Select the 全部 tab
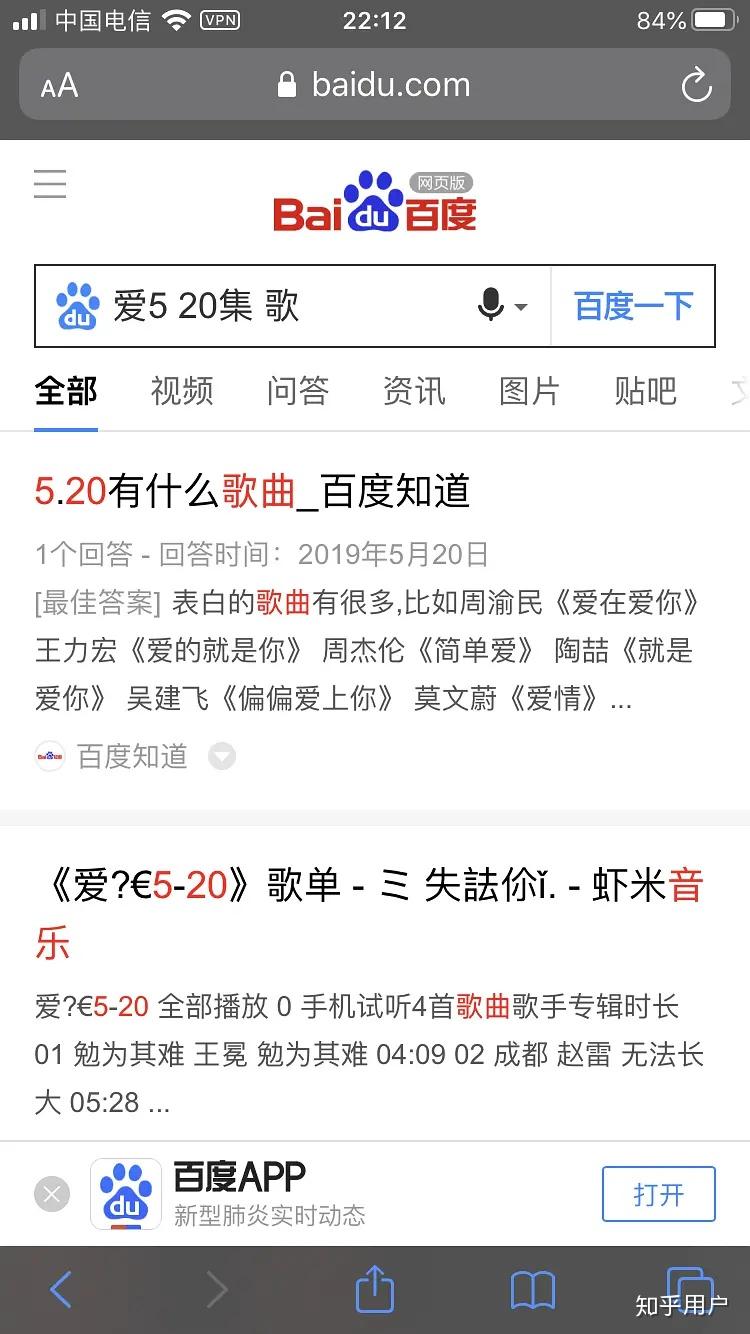 pos(66,391)
